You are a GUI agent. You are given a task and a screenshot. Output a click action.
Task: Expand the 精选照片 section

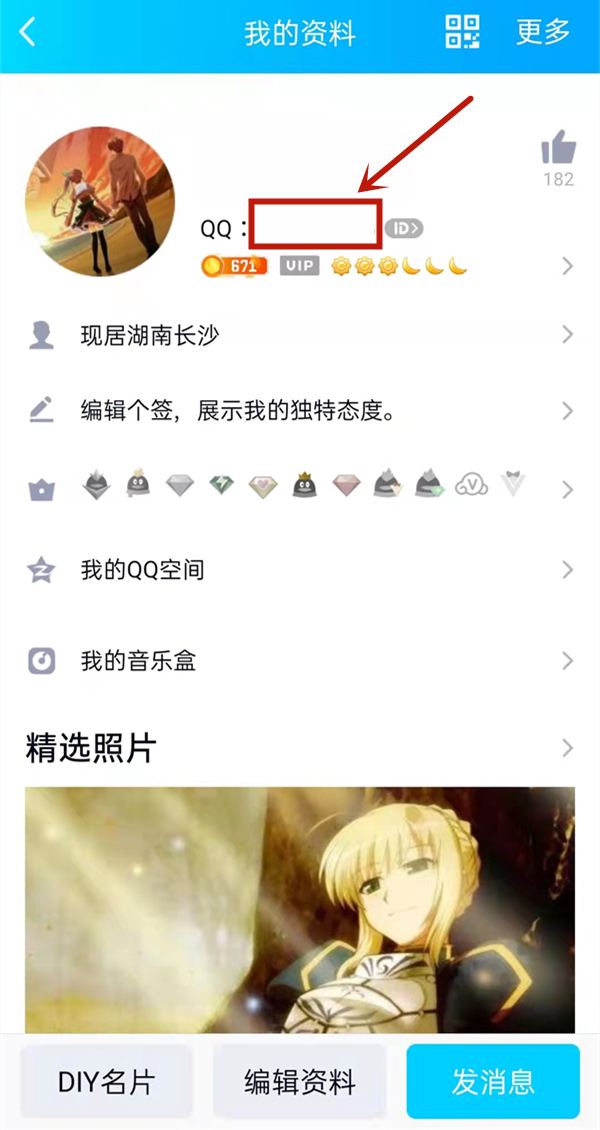300,748
